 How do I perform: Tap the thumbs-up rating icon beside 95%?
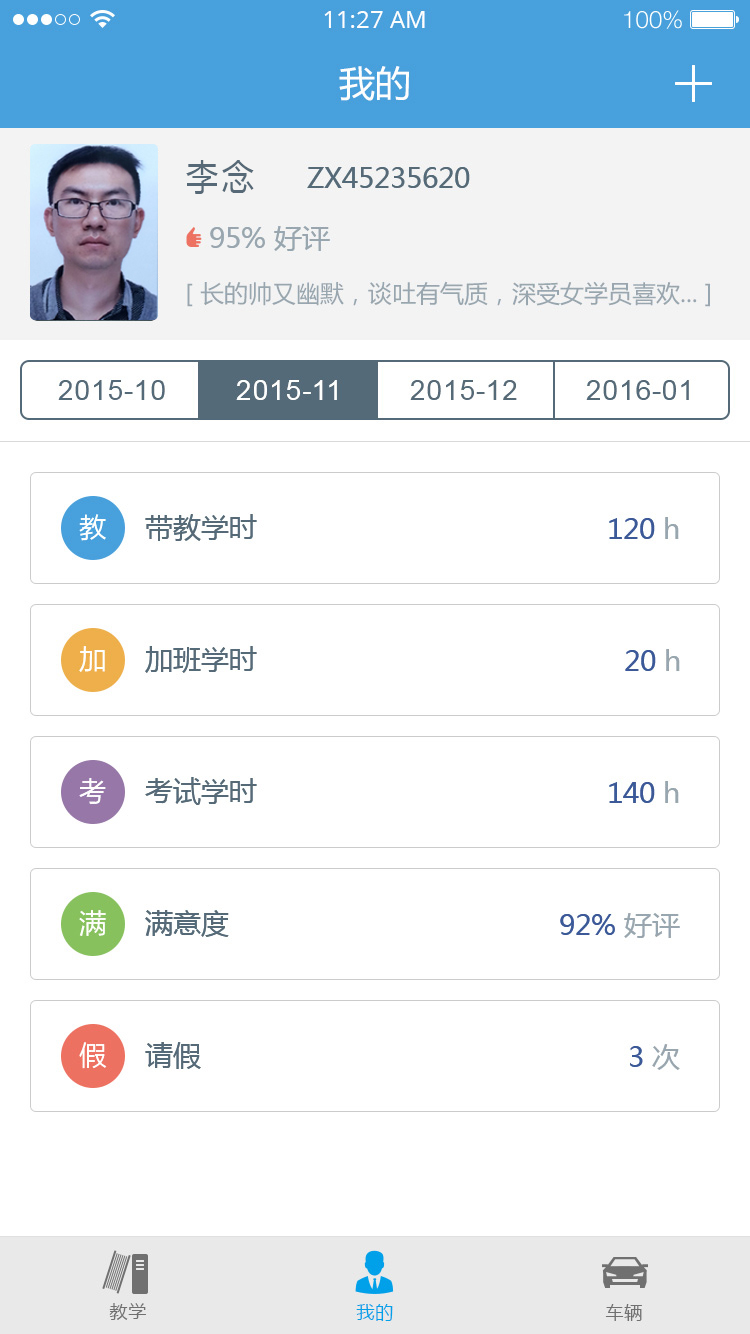(x=192, y=236)
